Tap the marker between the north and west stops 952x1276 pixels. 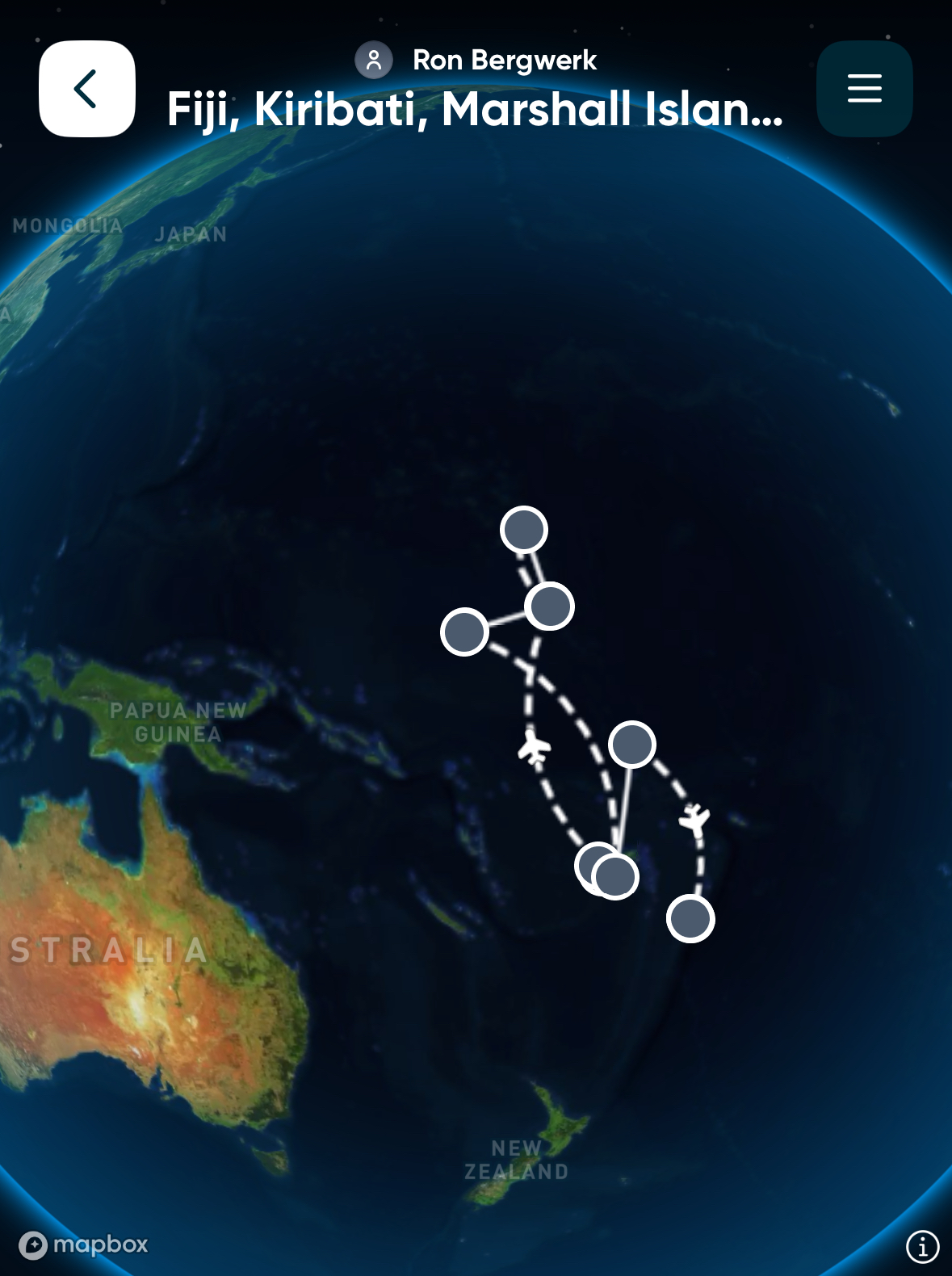pos(550,606)
